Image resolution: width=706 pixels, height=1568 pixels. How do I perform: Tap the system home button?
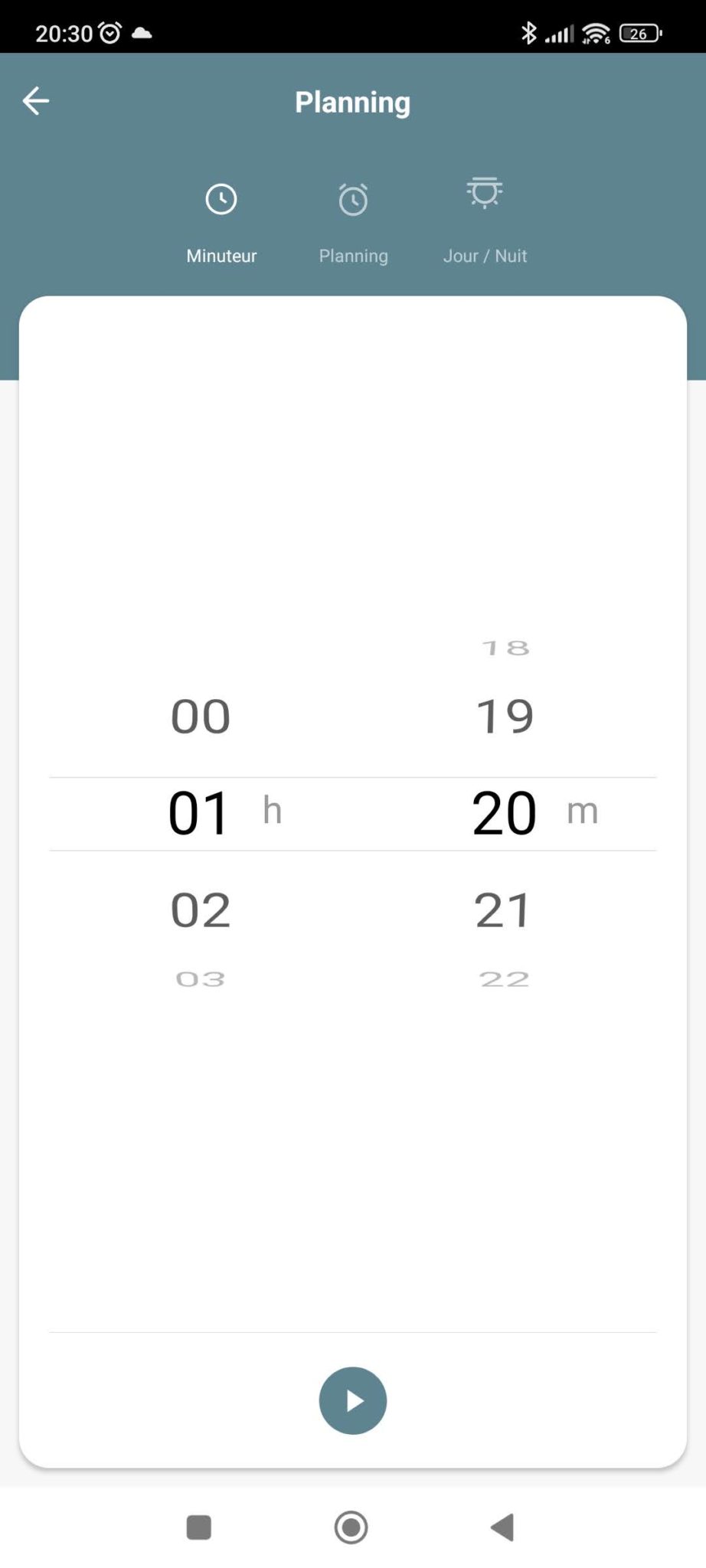click(351, 1527)
